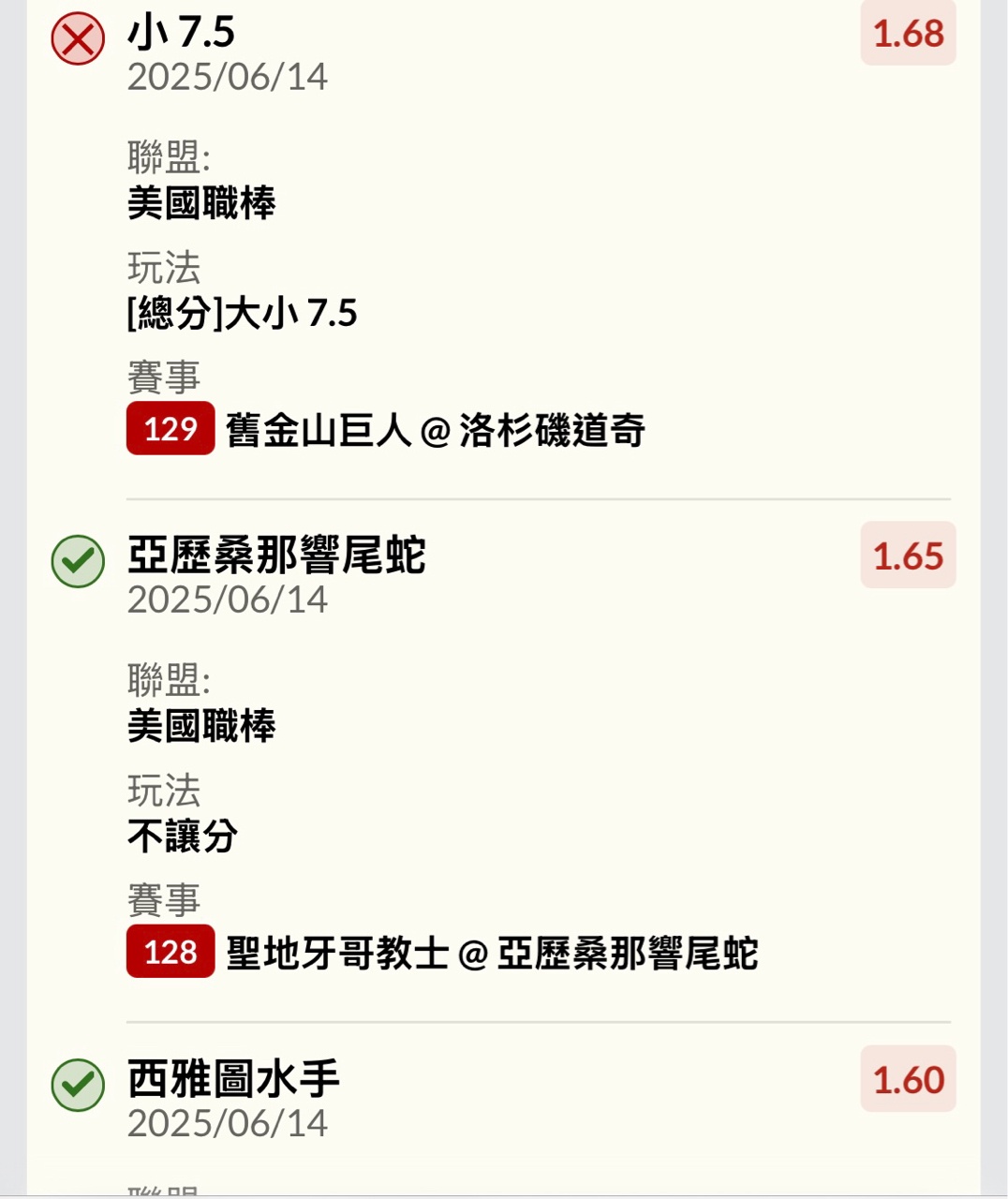
Task: Open the 亞歷桑那響尾蛇 bet entry
Action: [x=276, y=555]
